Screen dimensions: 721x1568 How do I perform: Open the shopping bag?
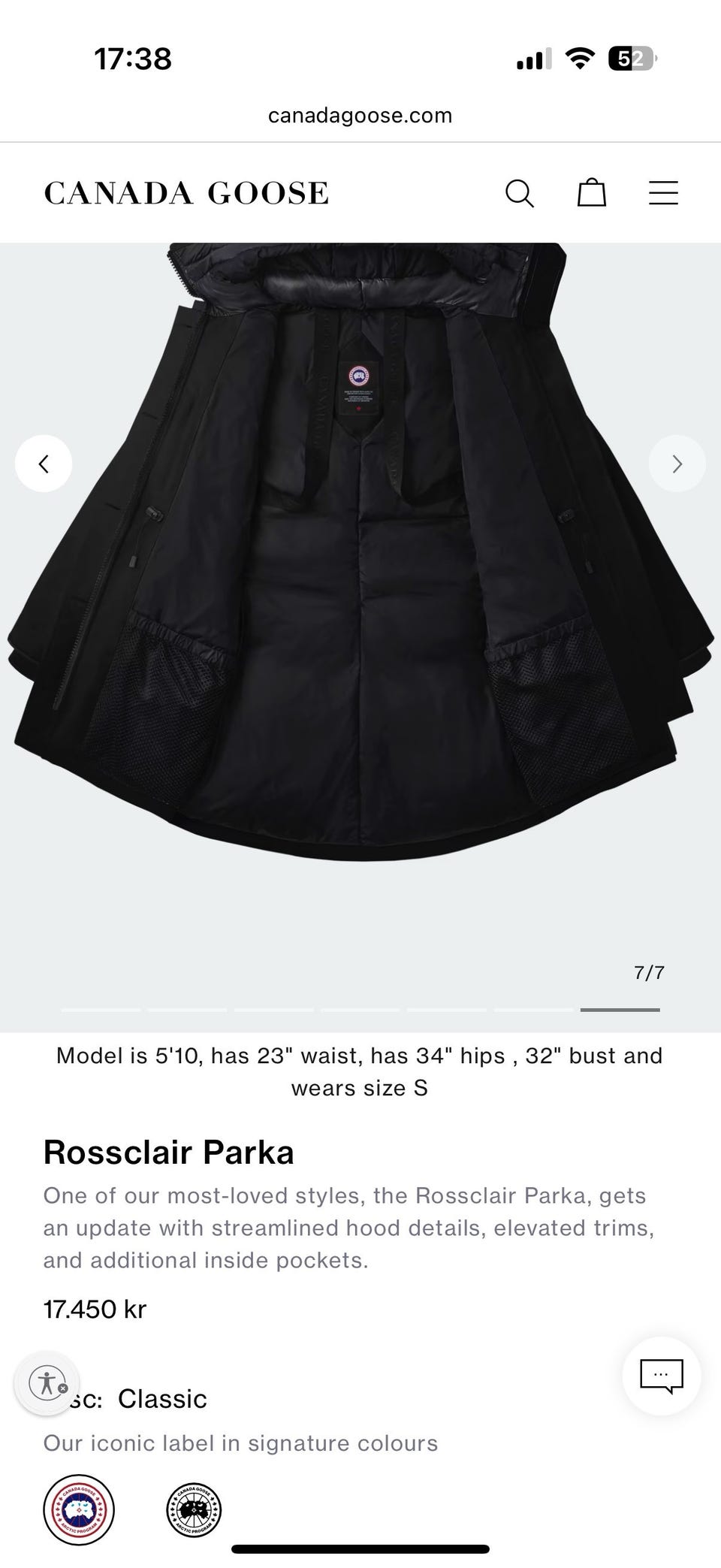591,193
